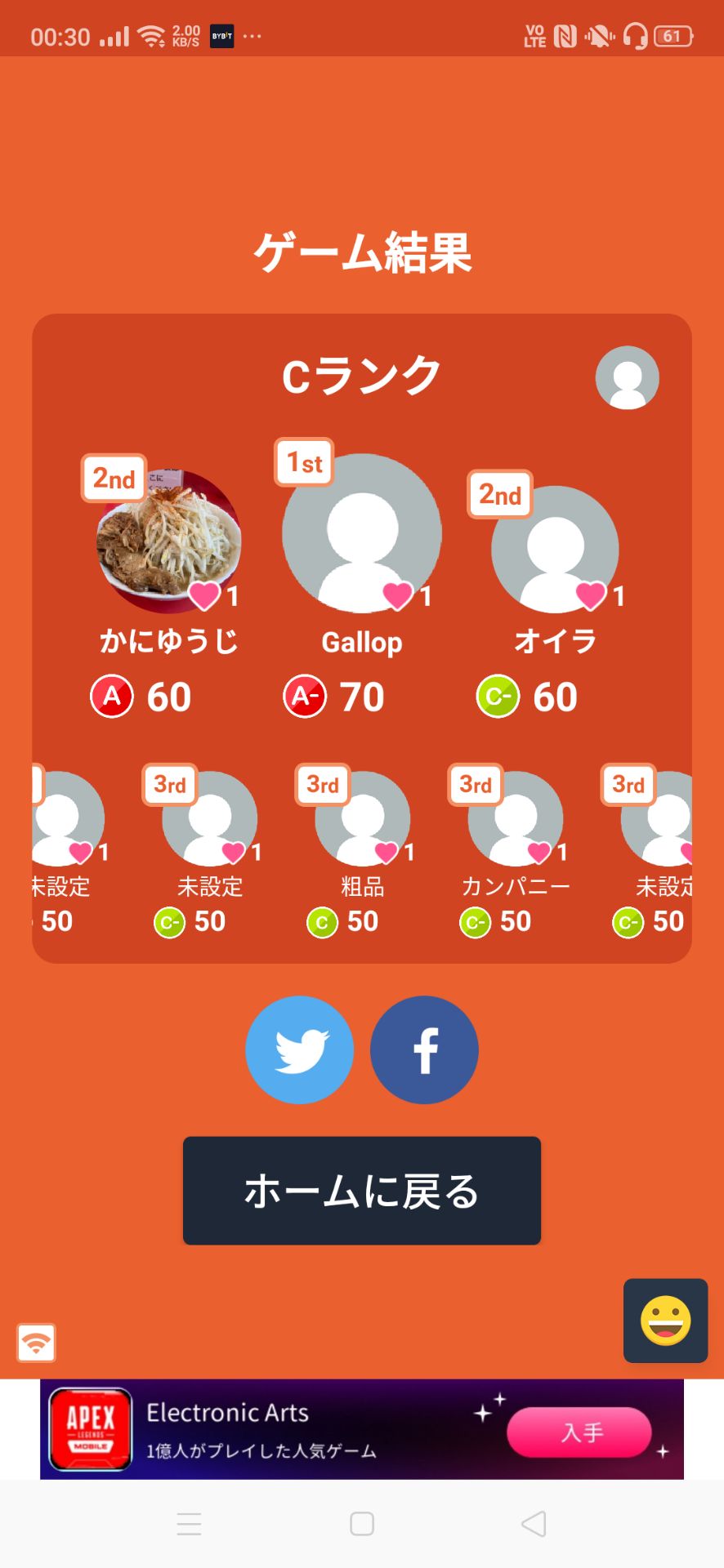The image size is (724, 1568).
Task: View カンパニー's player avatar
Action: tap(515, 818)
